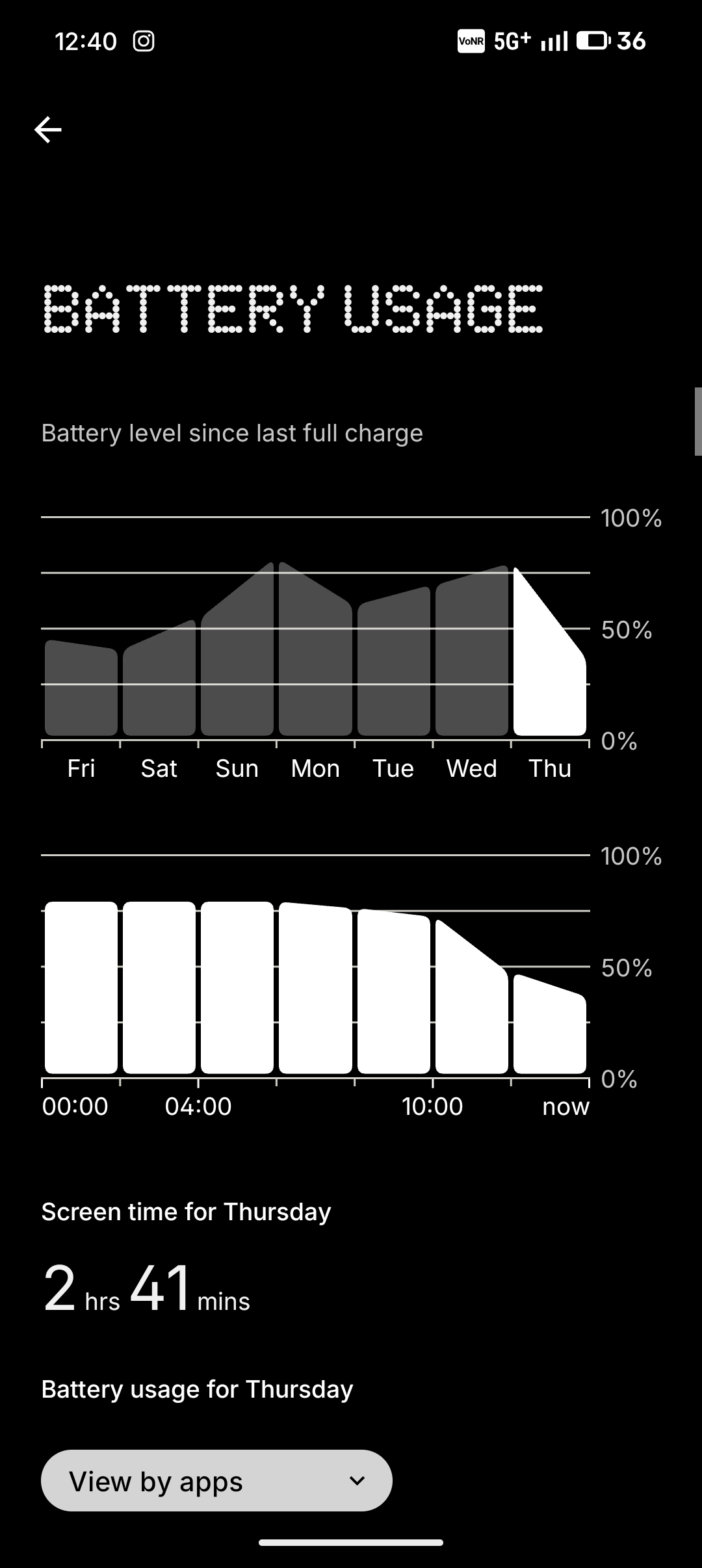
Task: Open the View by apps dropdown
Action: click(216, 1480)
